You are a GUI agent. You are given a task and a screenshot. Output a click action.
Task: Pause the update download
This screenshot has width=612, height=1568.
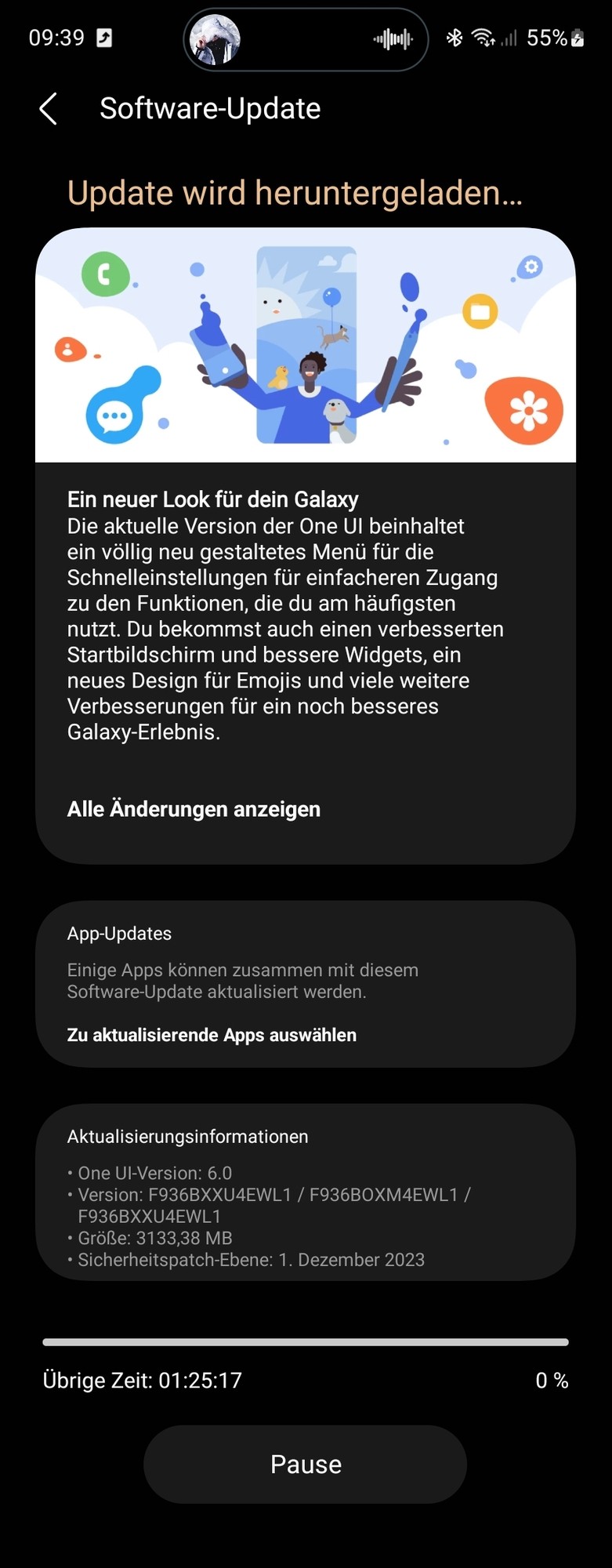tap(305, 1464)
